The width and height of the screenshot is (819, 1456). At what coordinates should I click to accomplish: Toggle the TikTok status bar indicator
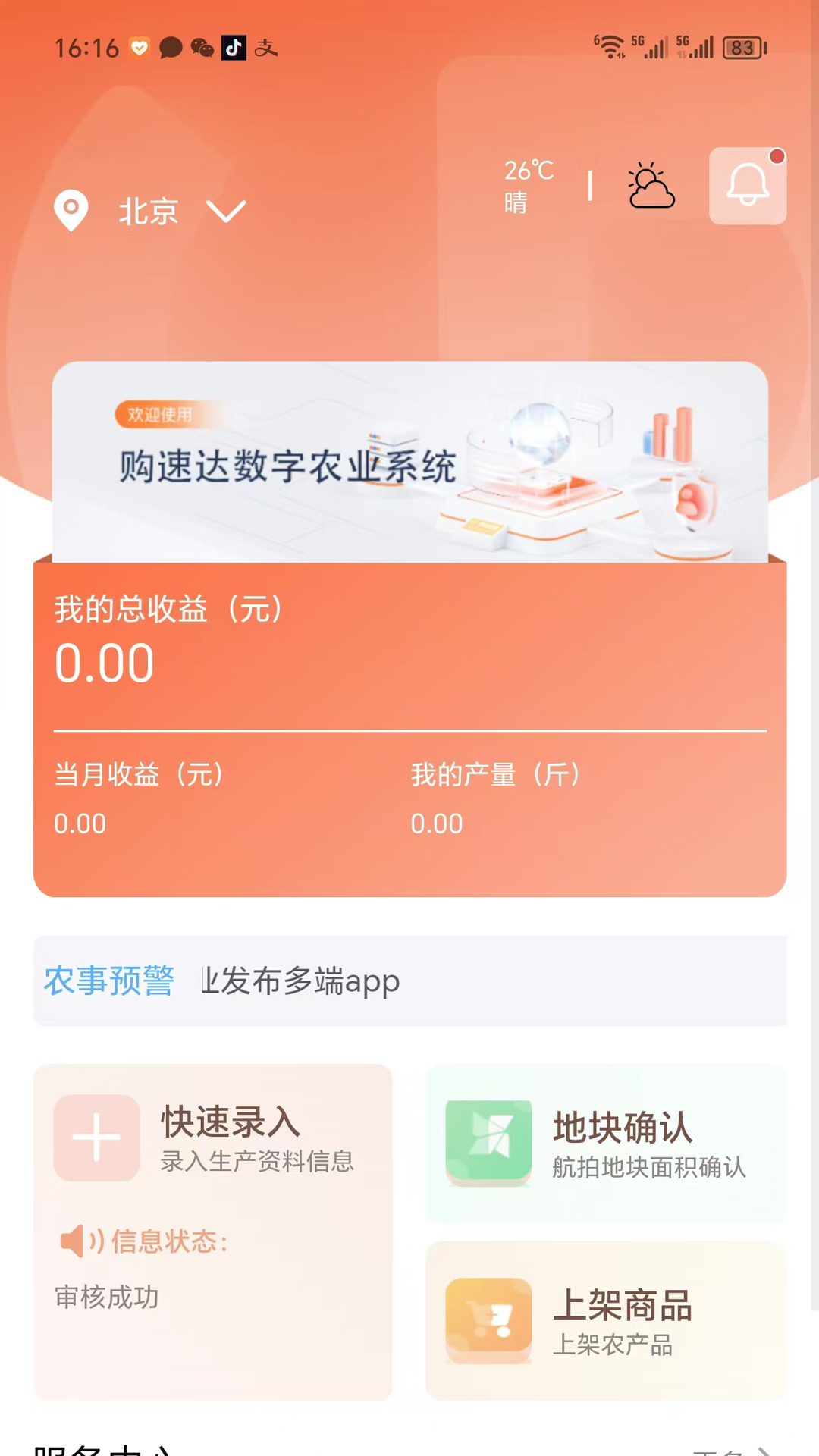point(234,49)
